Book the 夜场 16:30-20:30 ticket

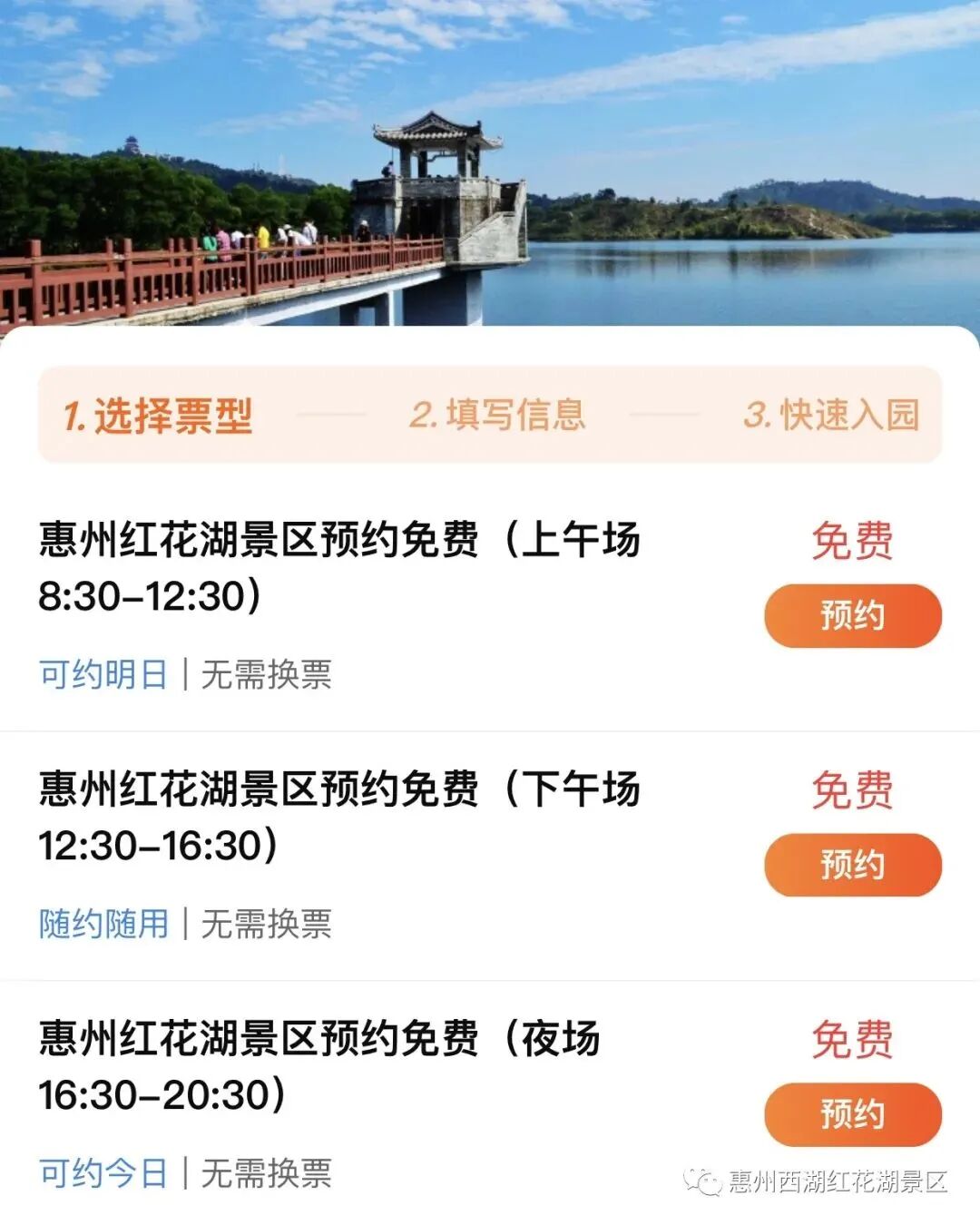coord(852,1114)
